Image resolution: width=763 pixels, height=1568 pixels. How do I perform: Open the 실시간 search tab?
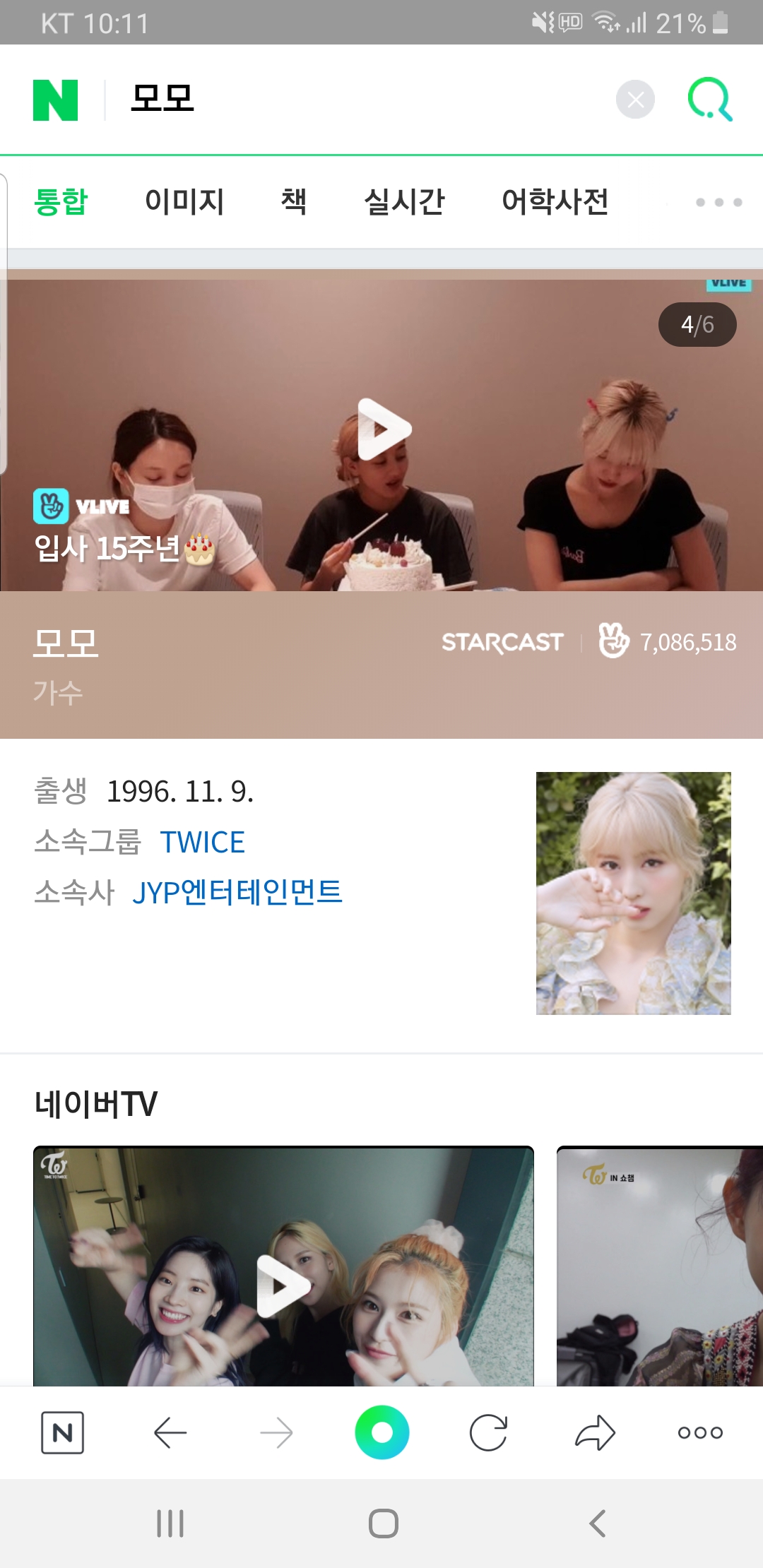[x=406, y=201]
